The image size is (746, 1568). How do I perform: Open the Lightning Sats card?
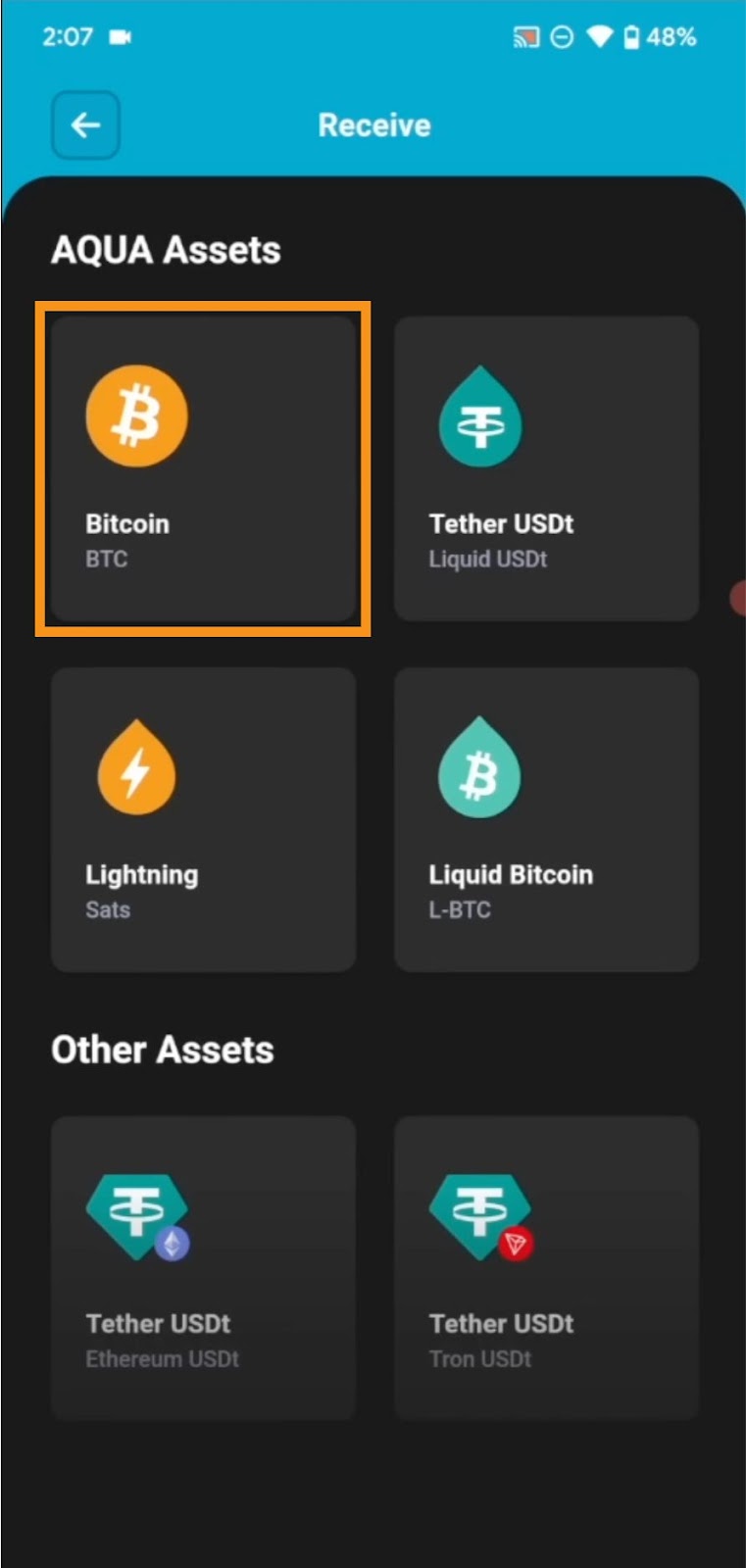[x=203, y=819]
